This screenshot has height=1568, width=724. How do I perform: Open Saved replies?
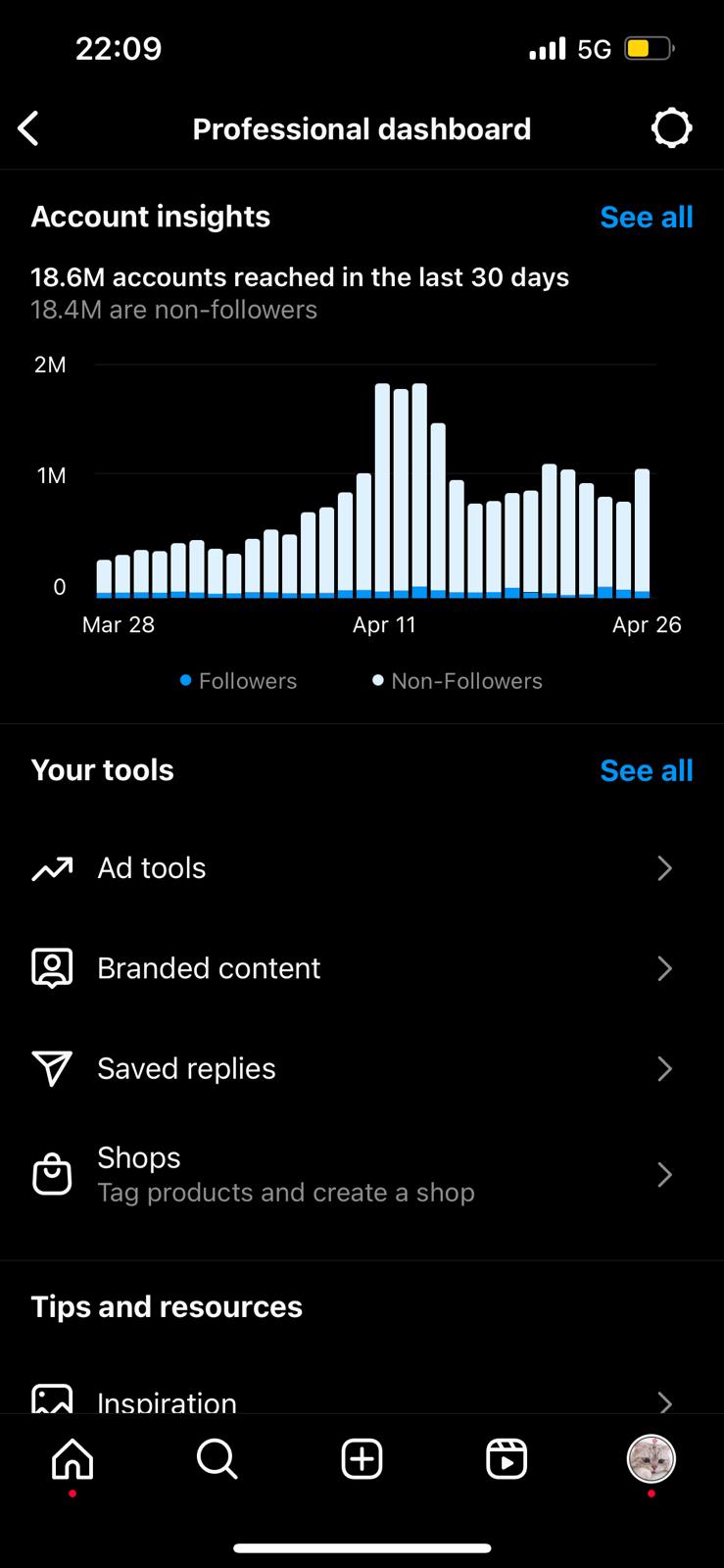coord(362,1068)
